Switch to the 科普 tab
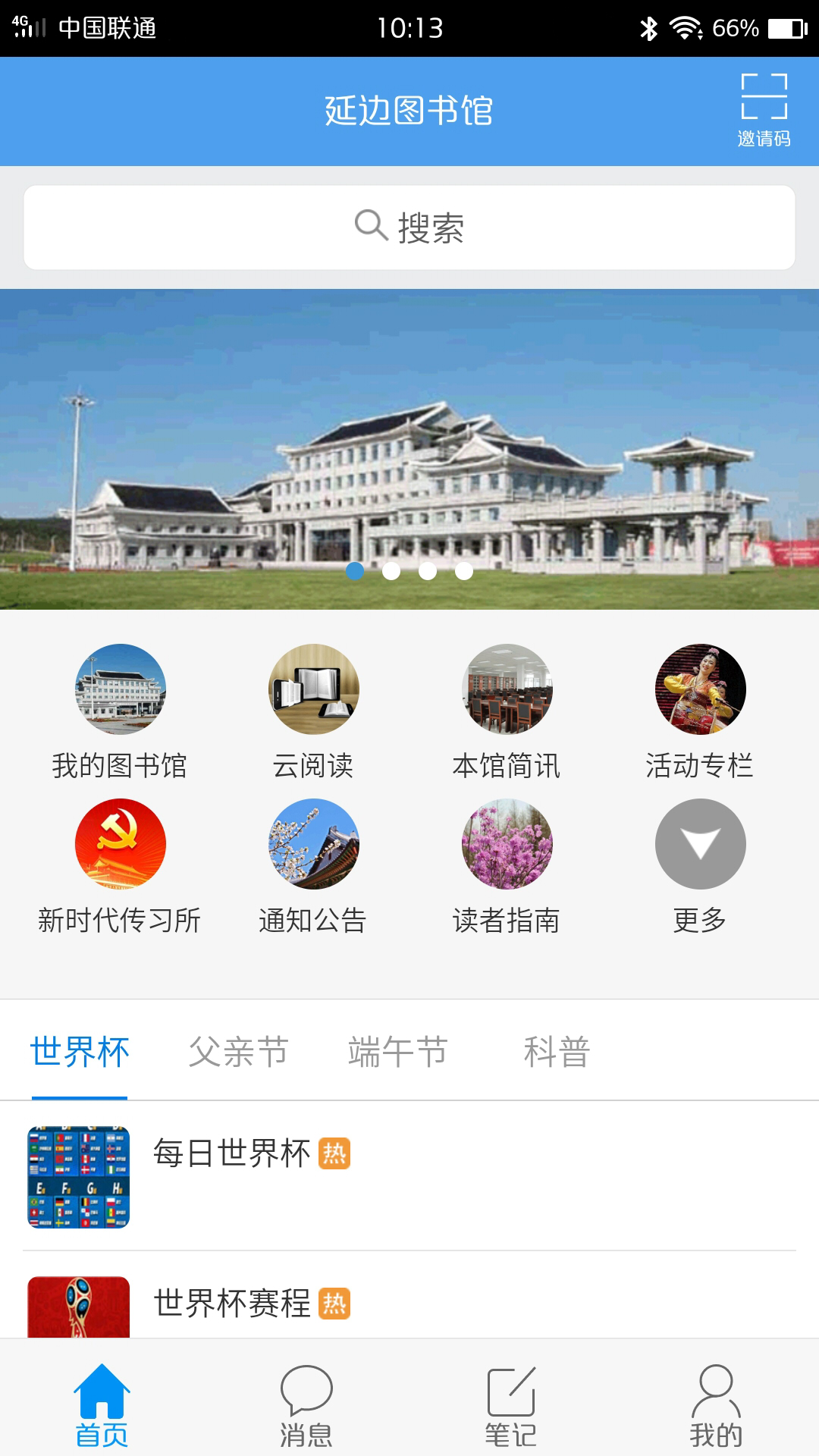819x1456 pixels. pyautogui.click(x=557, y=1053)
